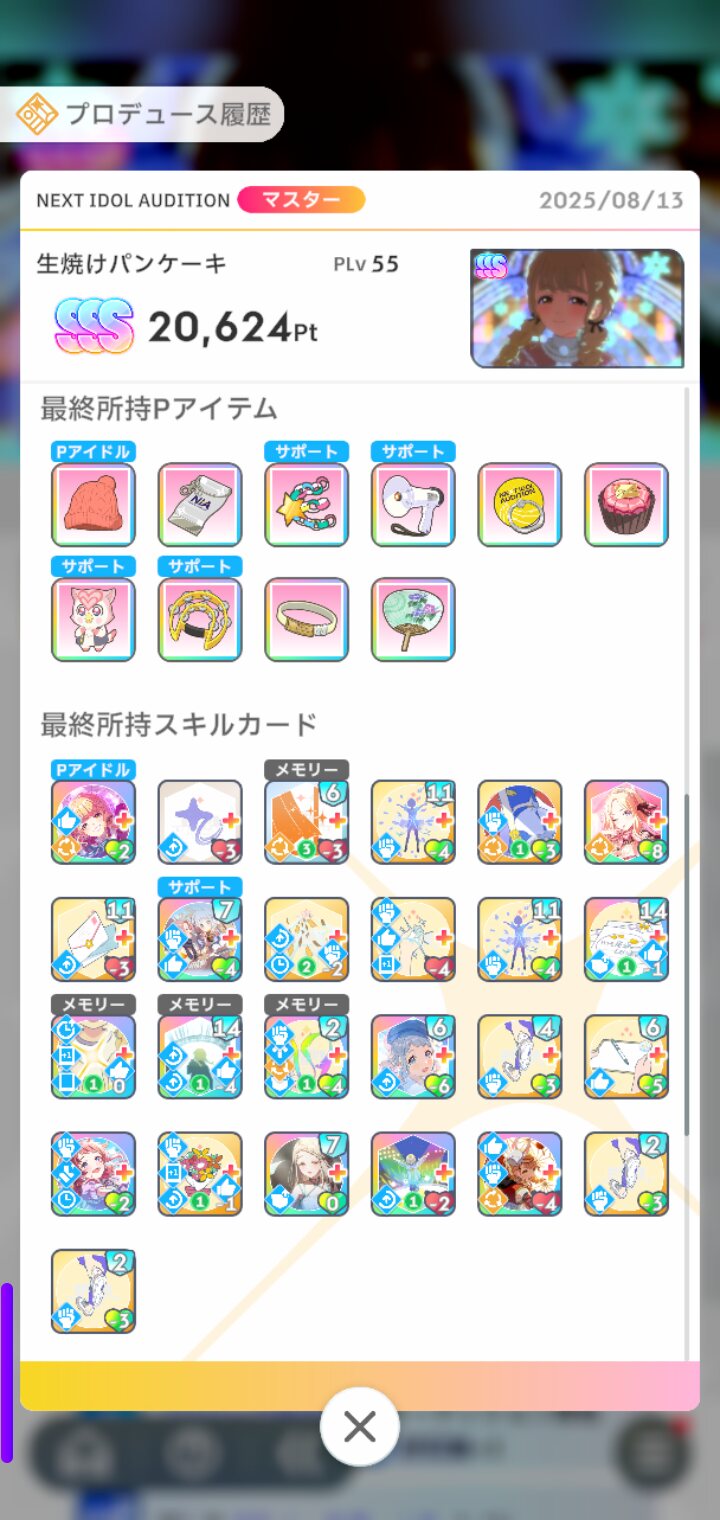Viewport: 720px width, 1520px height.
Task: Open the pink cat plush support item
Action: pos(93,620)
